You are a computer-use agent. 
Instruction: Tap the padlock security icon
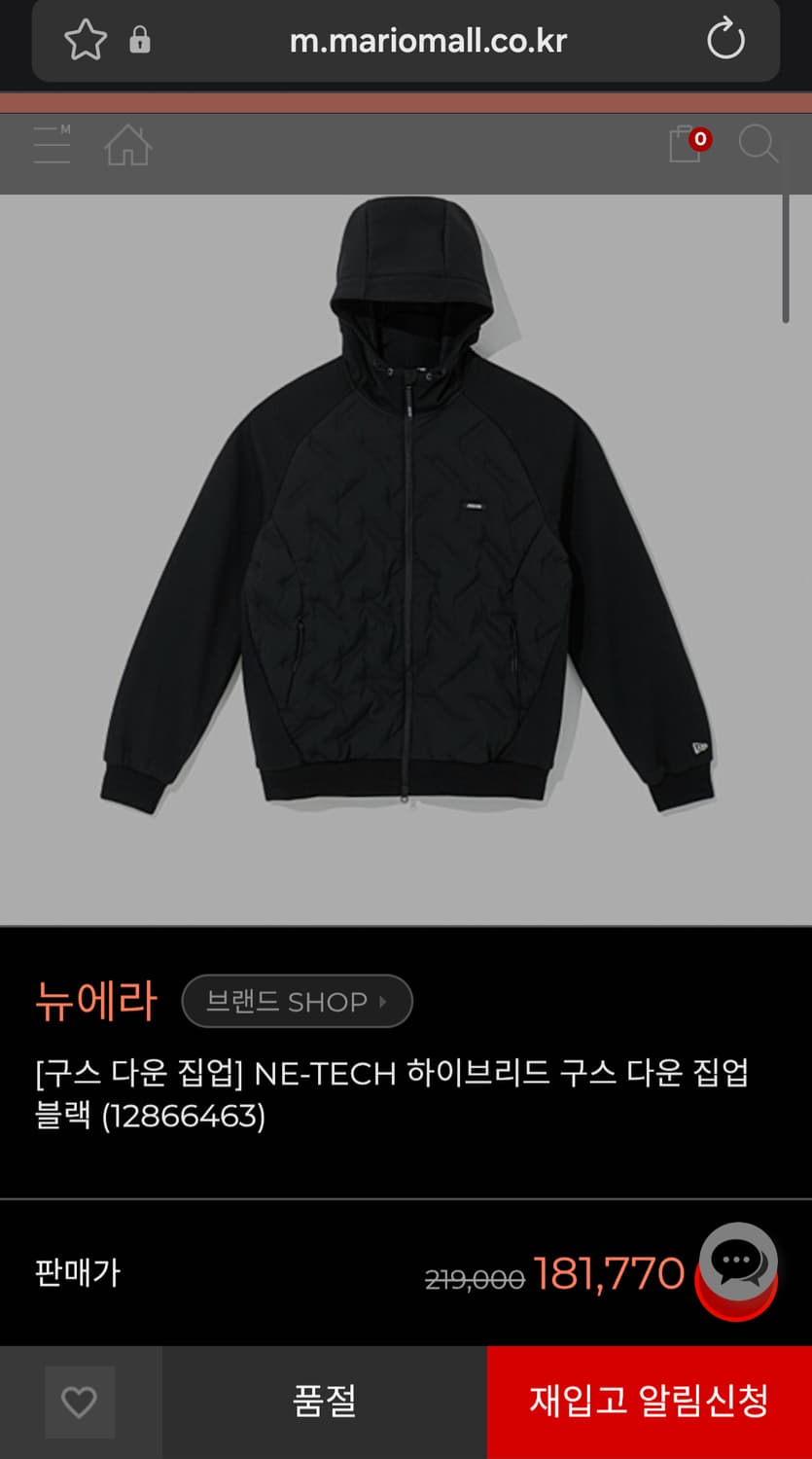pos(139,40)
